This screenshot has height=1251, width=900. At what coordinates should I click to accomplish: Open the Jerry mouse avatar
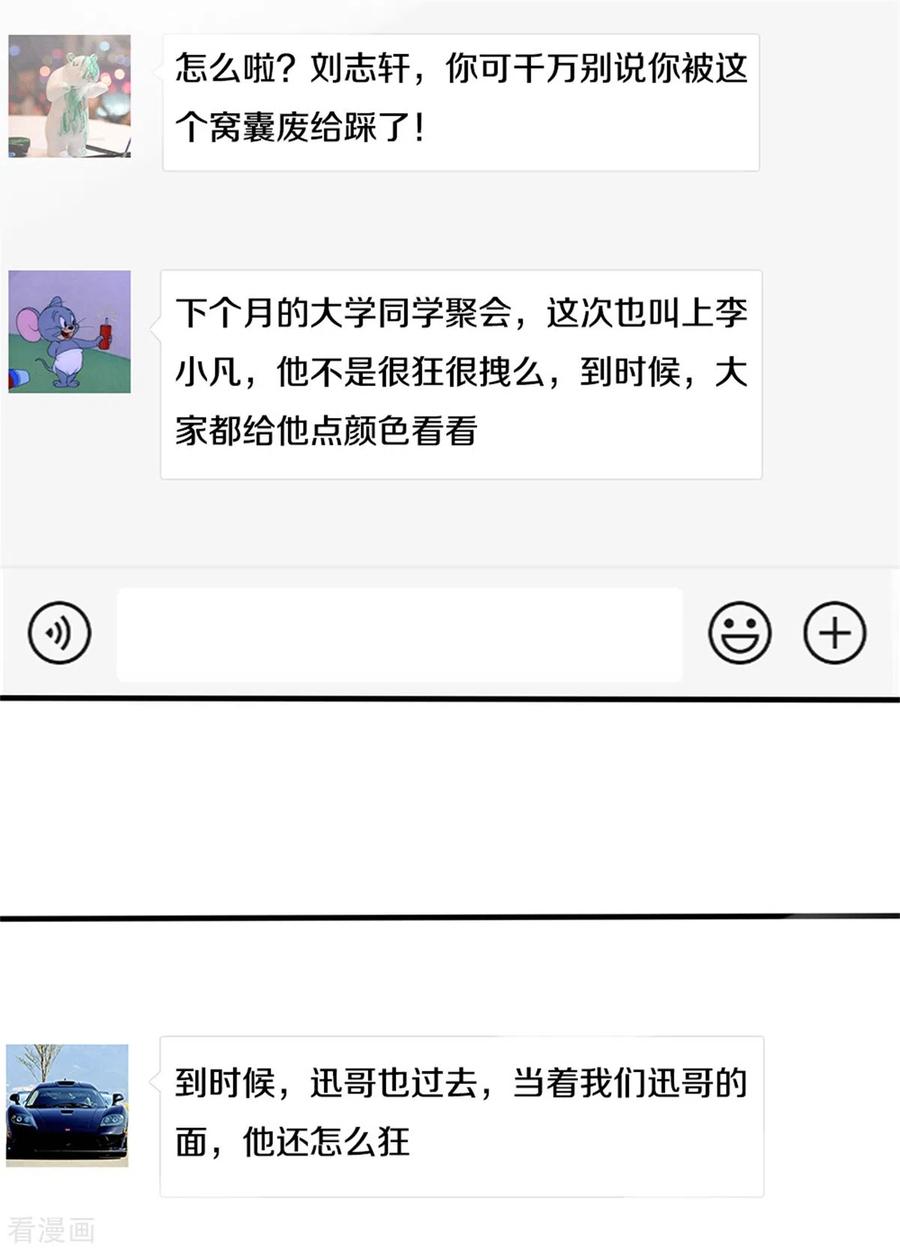click(68, 332)
